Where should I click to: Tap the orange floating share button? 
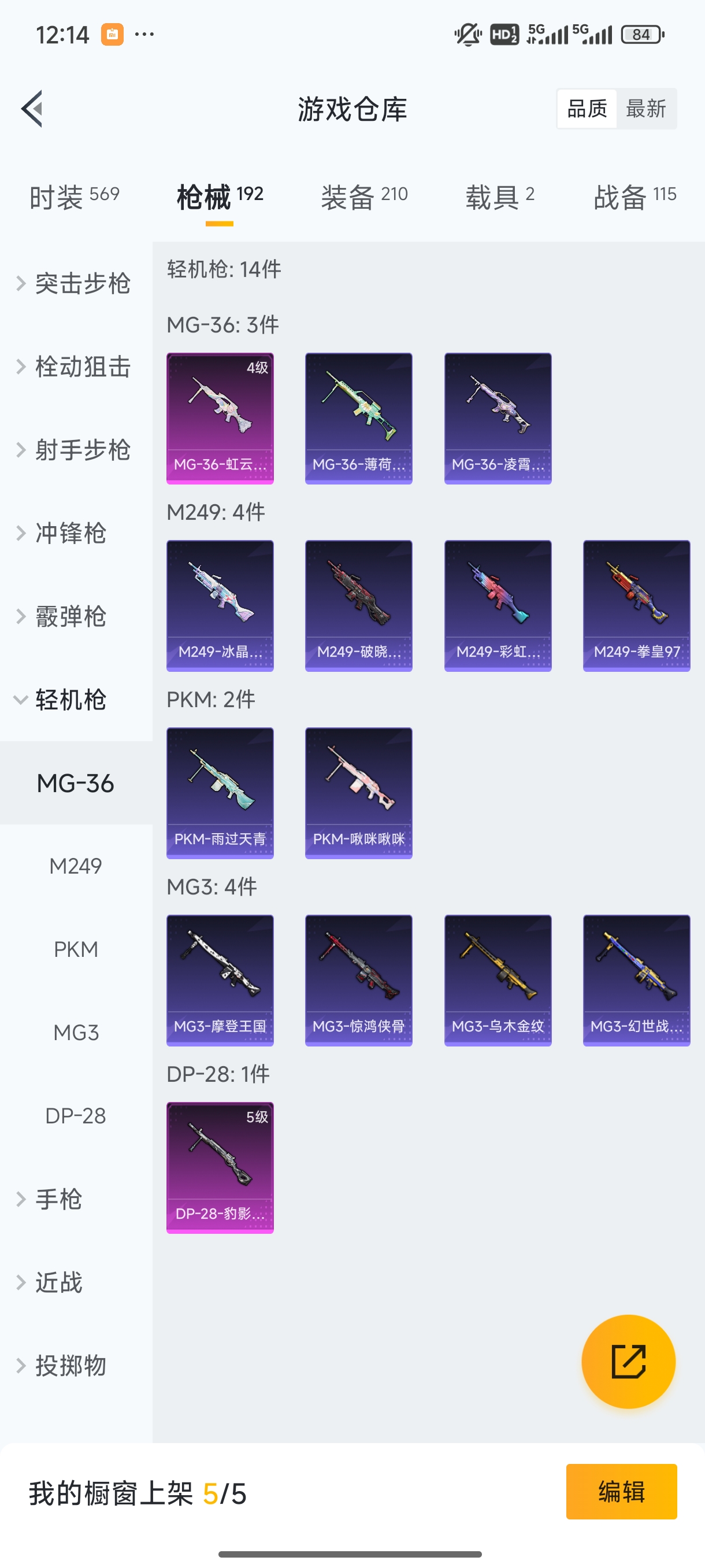click(x=628, y=1362)
